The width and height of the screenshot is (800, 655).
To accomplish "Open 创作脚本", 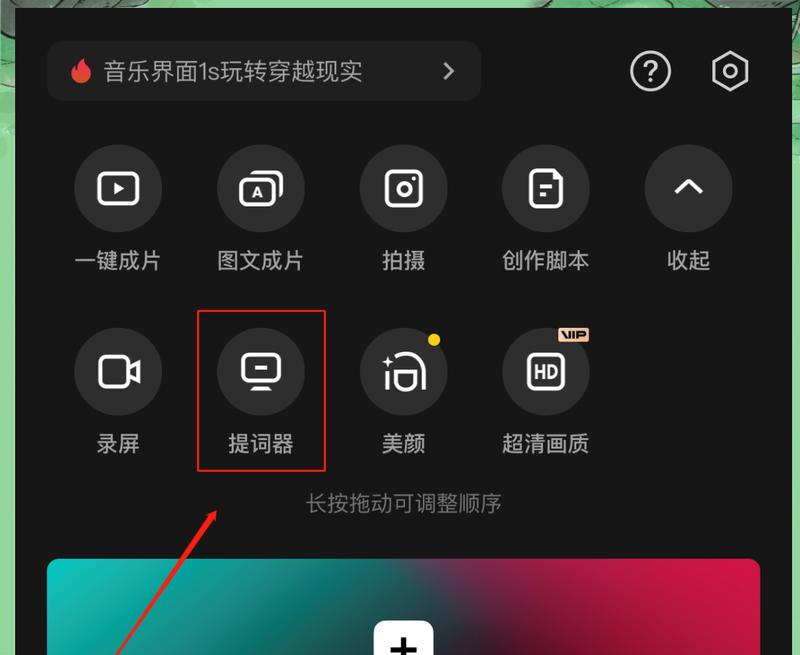I will click(546, 188).
